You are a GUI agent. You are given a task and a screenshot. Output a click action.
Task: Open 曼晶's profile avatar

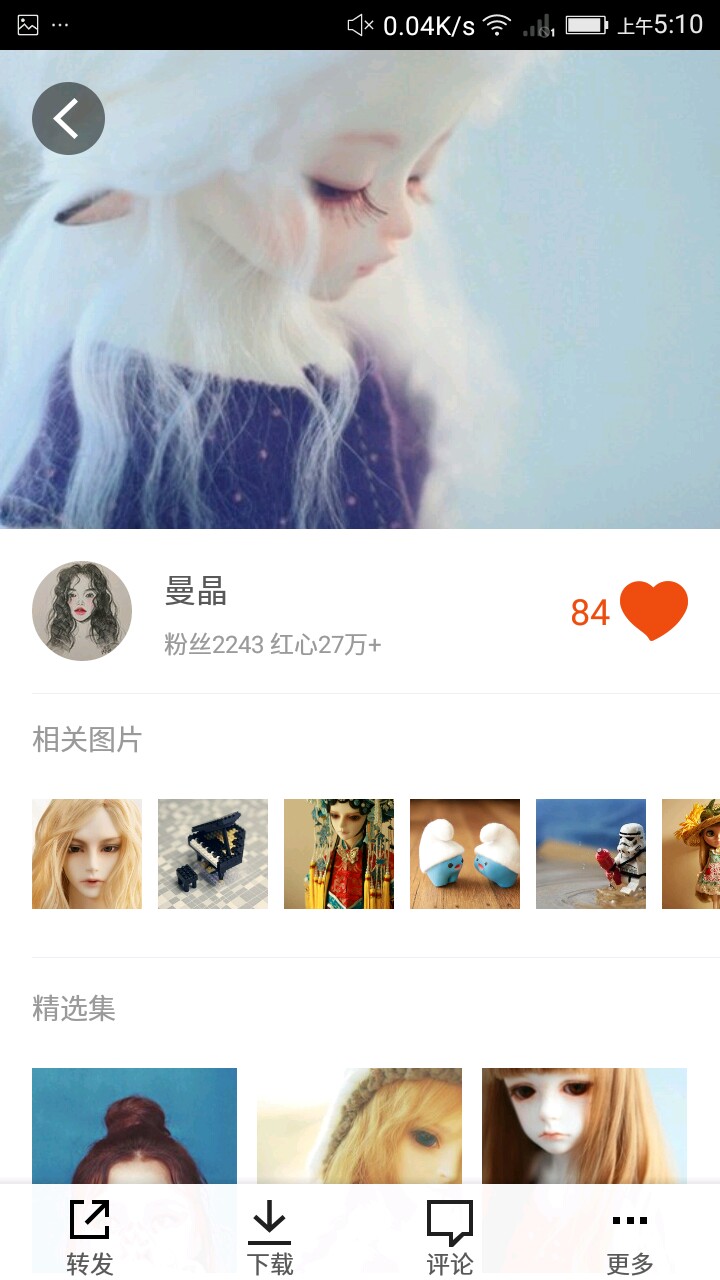82,611
